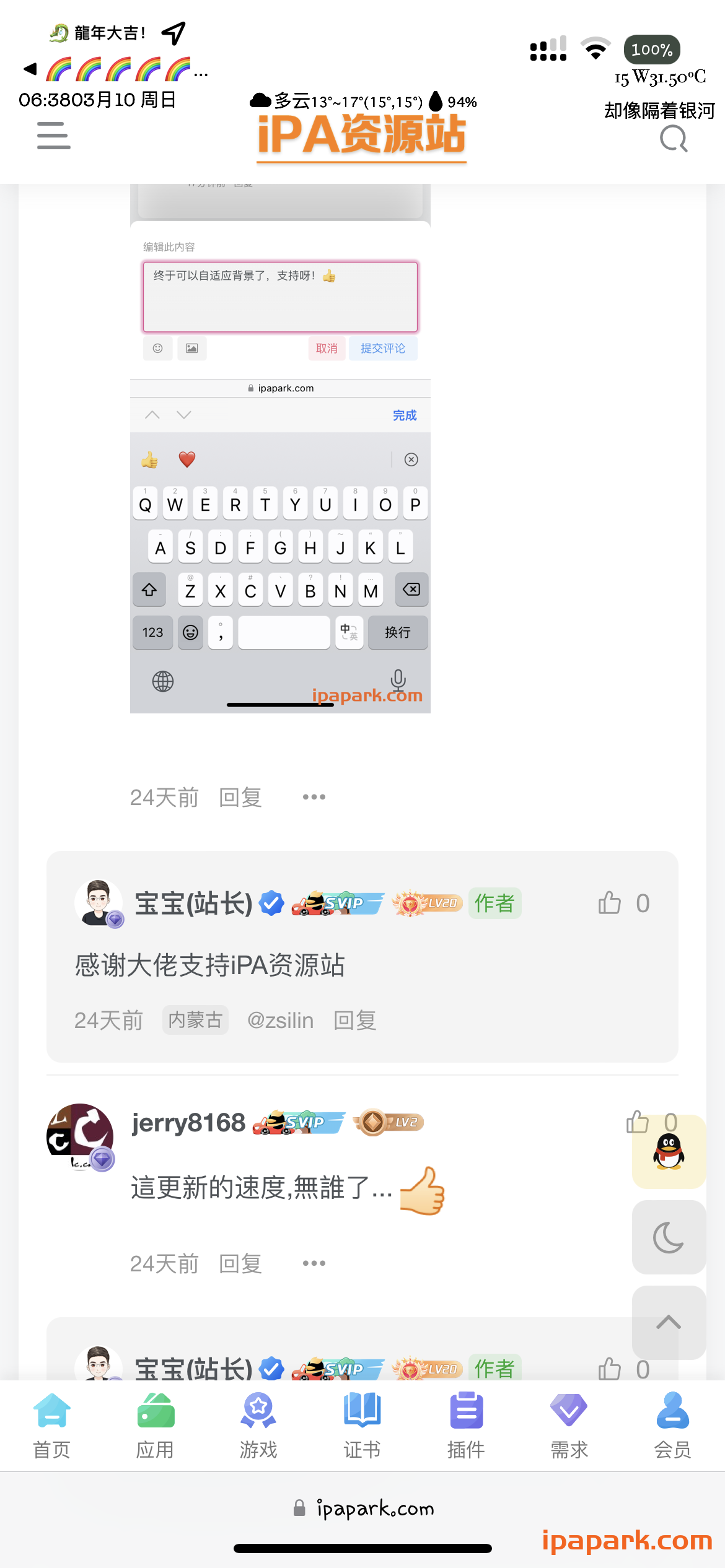
Task: Open the @zsilin mention link
Action: click(x=281, y=1019)
